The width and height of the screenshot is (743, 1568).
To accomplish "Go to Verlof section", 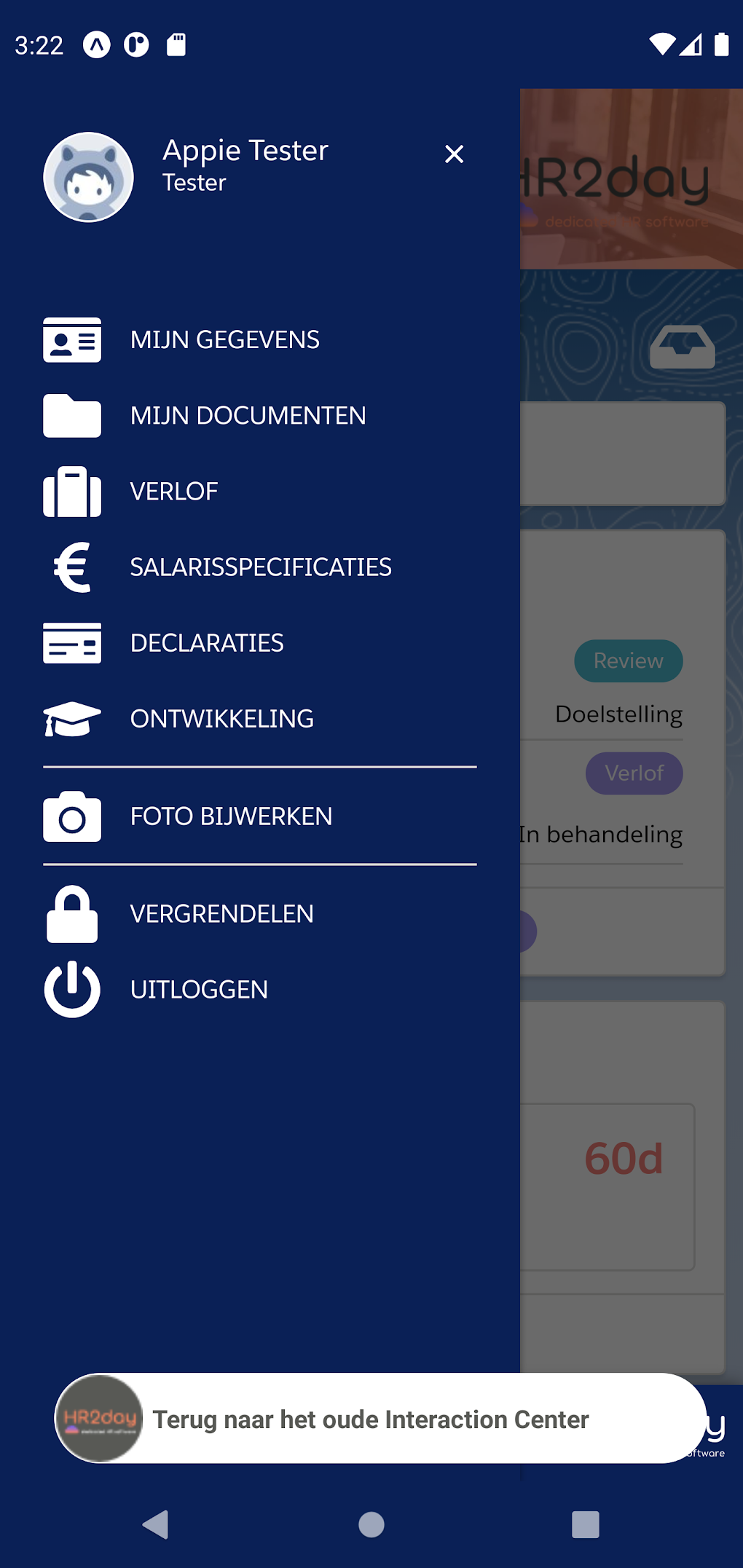I will (173, 492).
